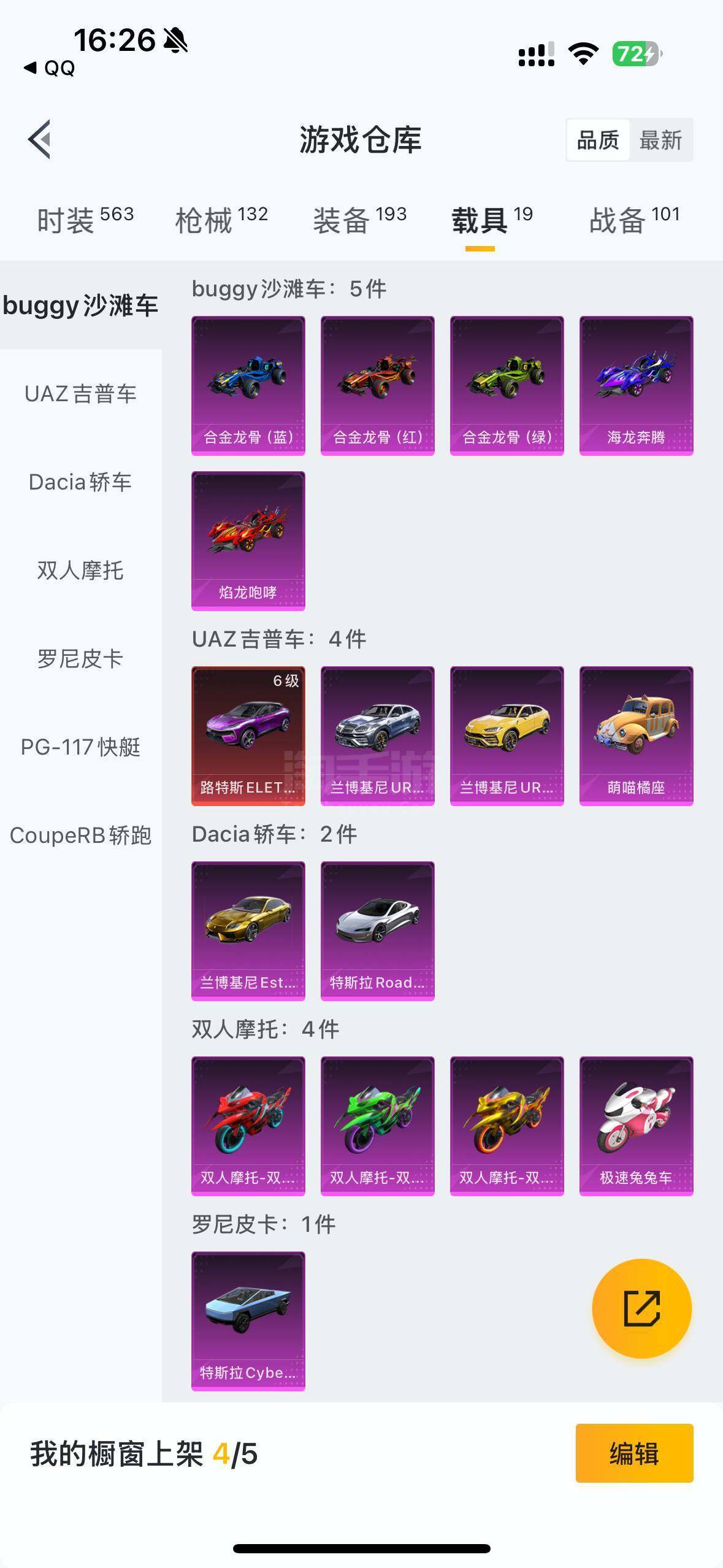This screenshot has width=723, height=1568.
Task: Open the 萌喵橘座 vehicle item
Action: coord(636,736)
